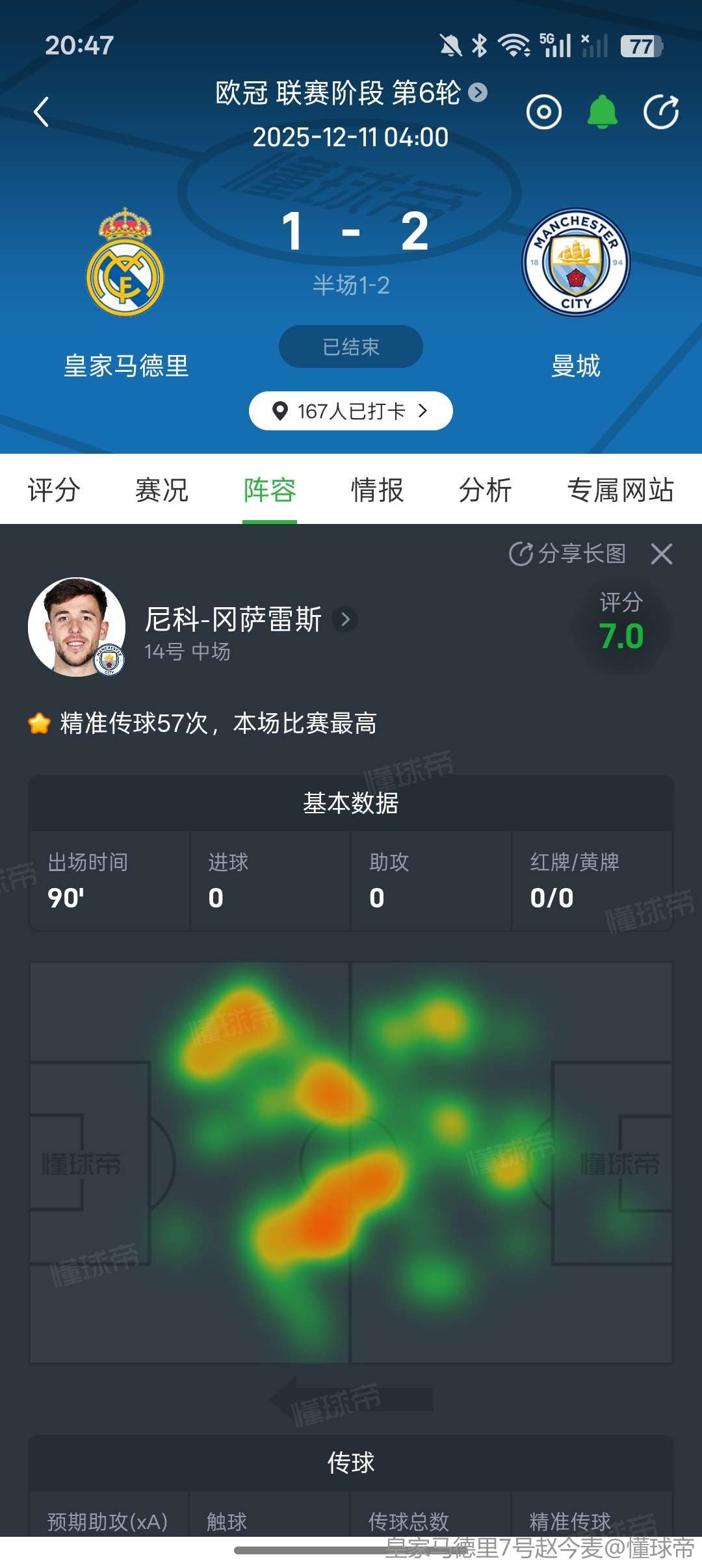
Task: Toggle the green match notification bell
Action: pos(602,112)
